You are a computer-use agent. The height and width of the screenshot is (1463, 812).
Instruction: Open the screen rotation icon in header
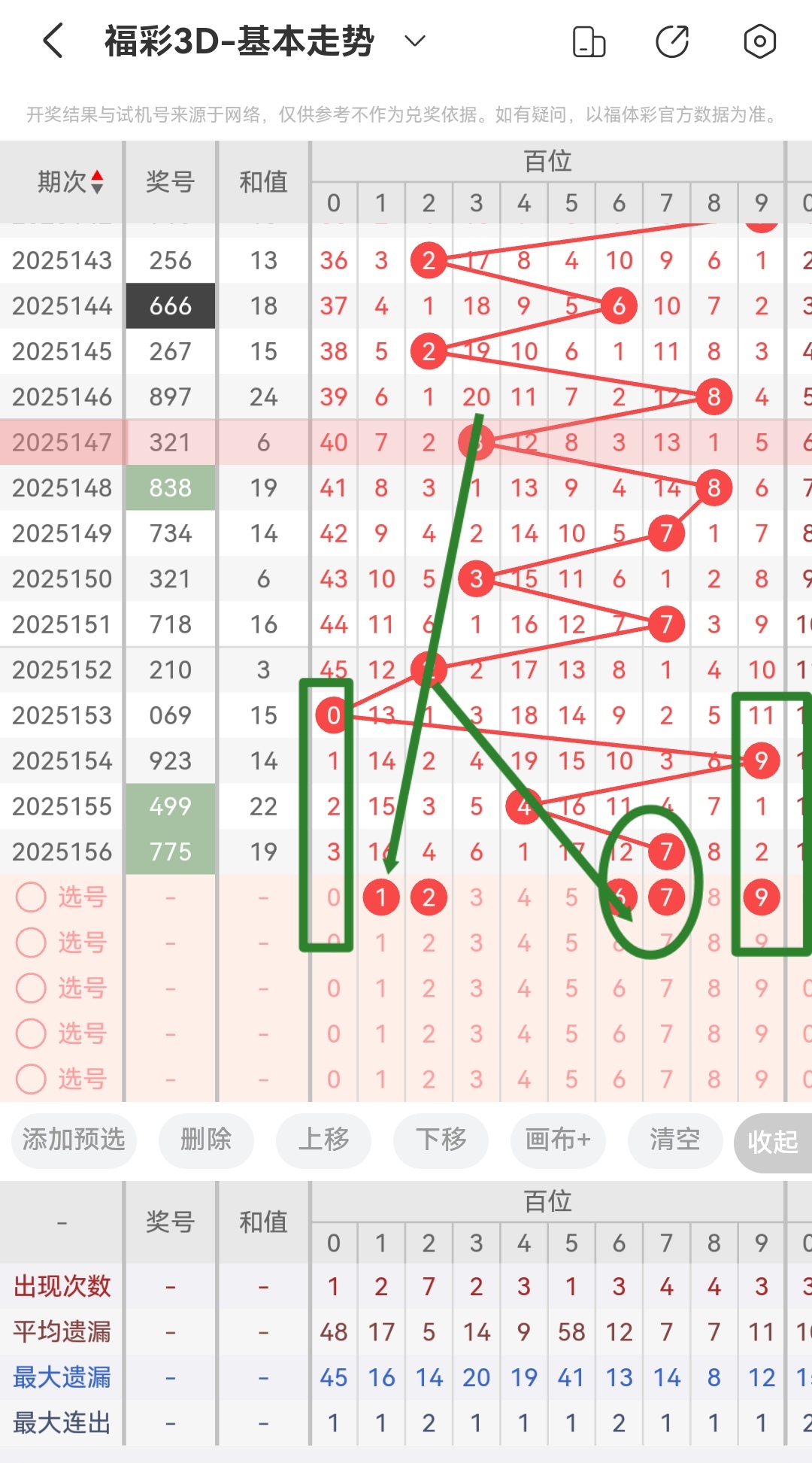tap(589, 41)
